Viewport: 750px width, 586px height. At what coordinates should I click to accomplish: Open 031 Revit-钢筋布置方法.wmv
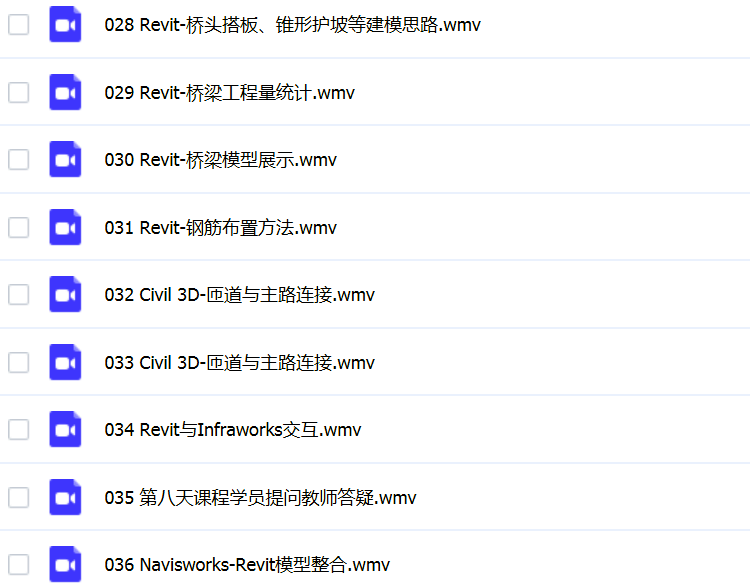[220, 228]
